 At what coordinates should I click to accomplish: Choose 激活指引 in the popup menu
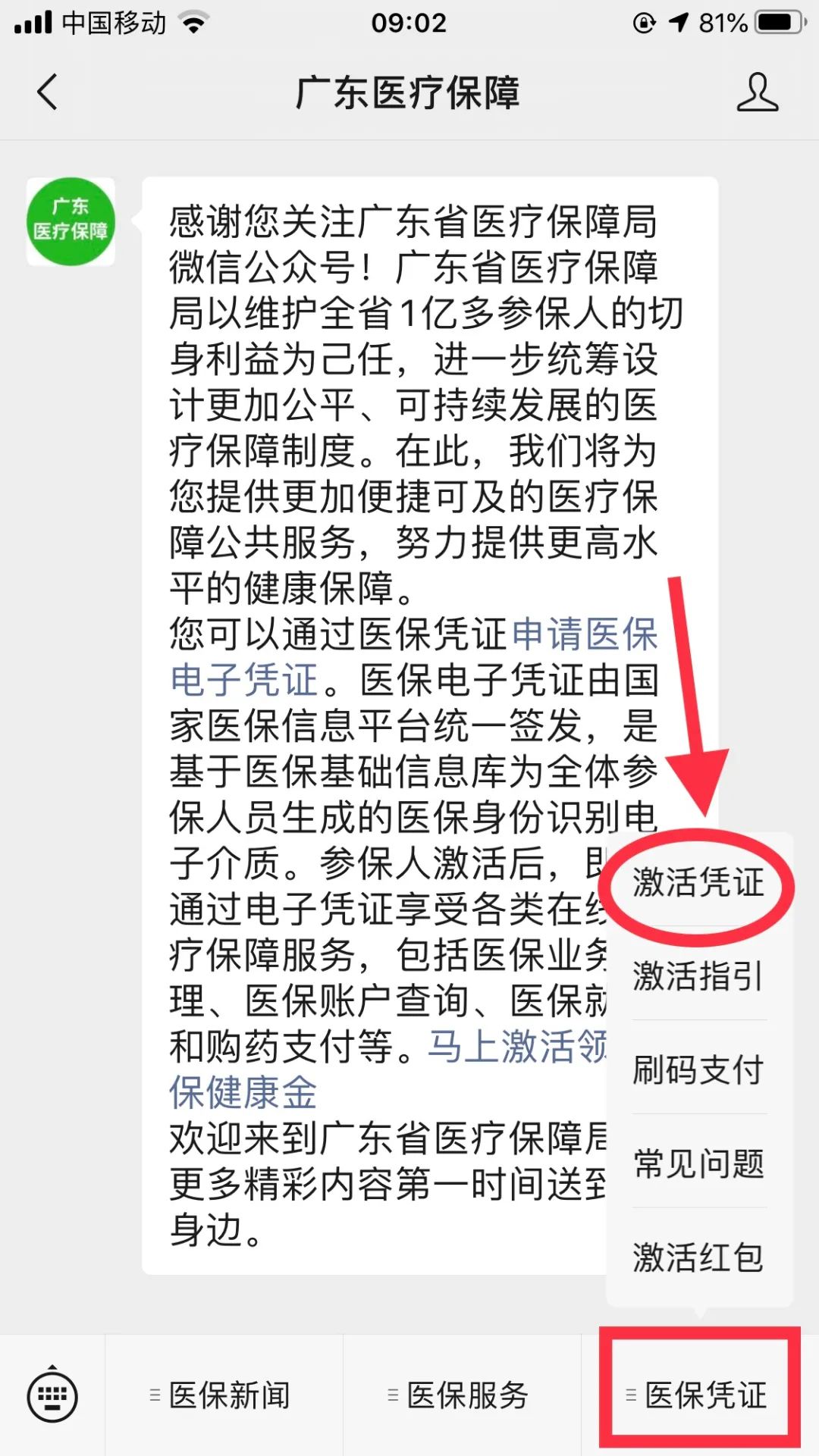pos(698,976)
